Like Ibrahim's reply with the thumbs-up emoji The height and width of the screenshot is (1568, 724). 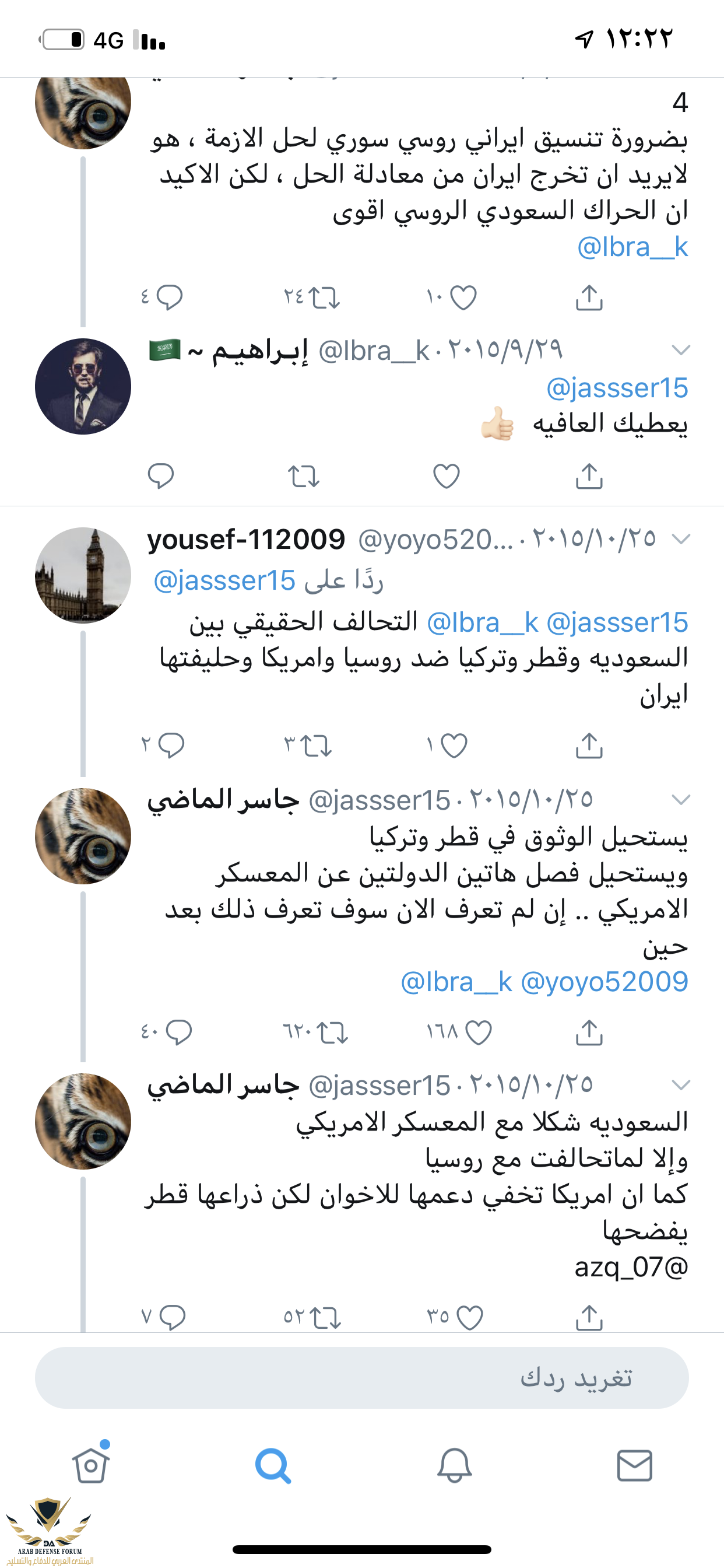point(446,476)
